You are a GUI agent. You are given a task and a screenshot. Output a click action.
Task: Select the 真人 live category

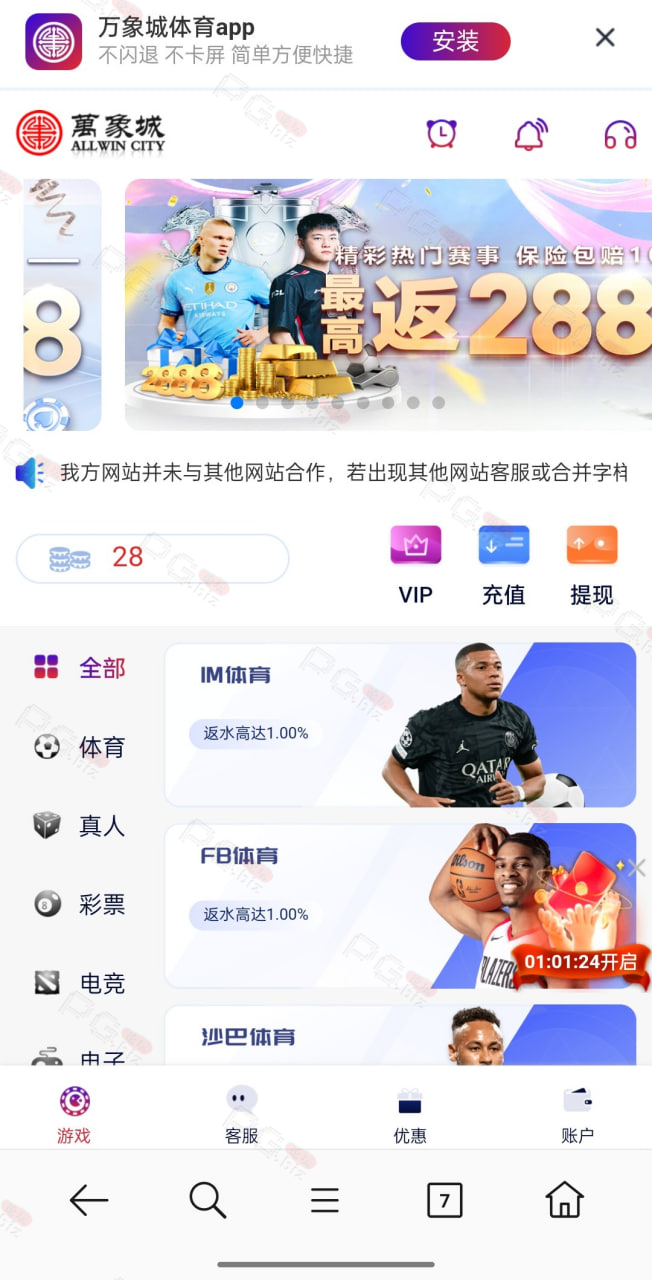79,826
